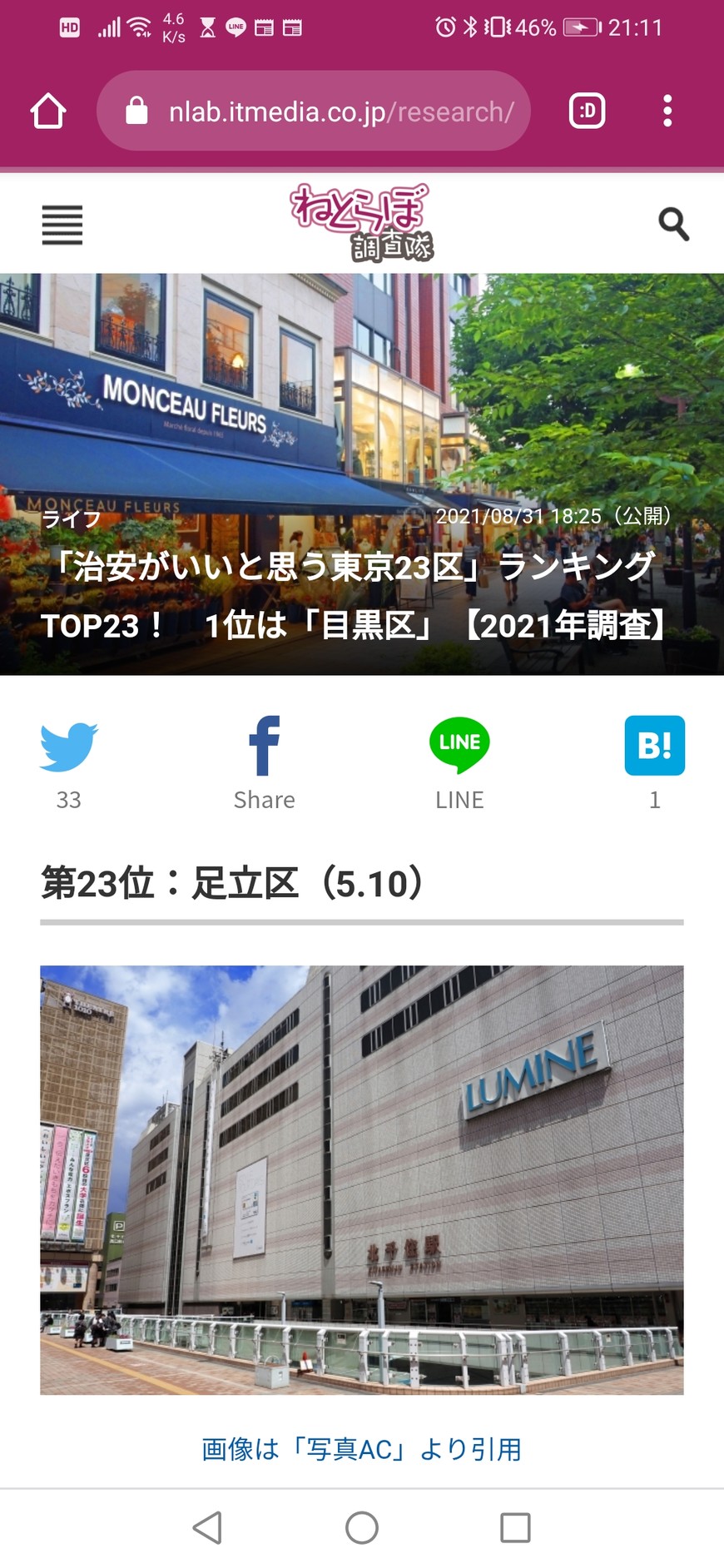Go back with the system back button
Screen dimensions: 724x1568
tap(207, 1528)
